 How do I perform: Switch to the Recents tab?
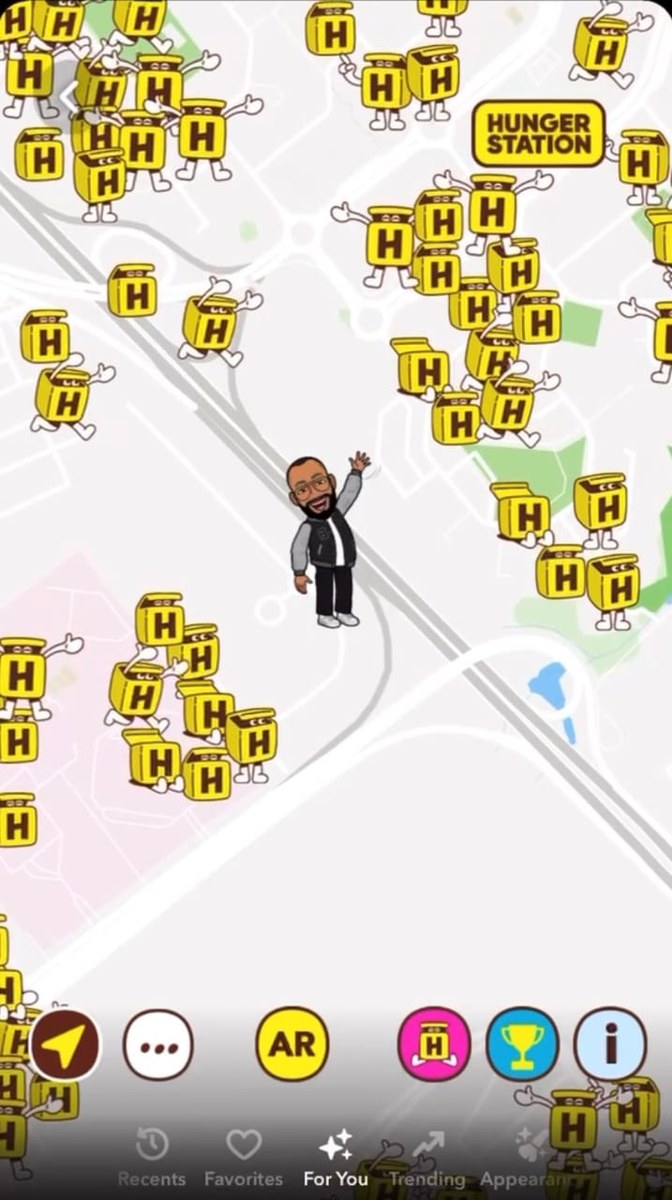152,1158
